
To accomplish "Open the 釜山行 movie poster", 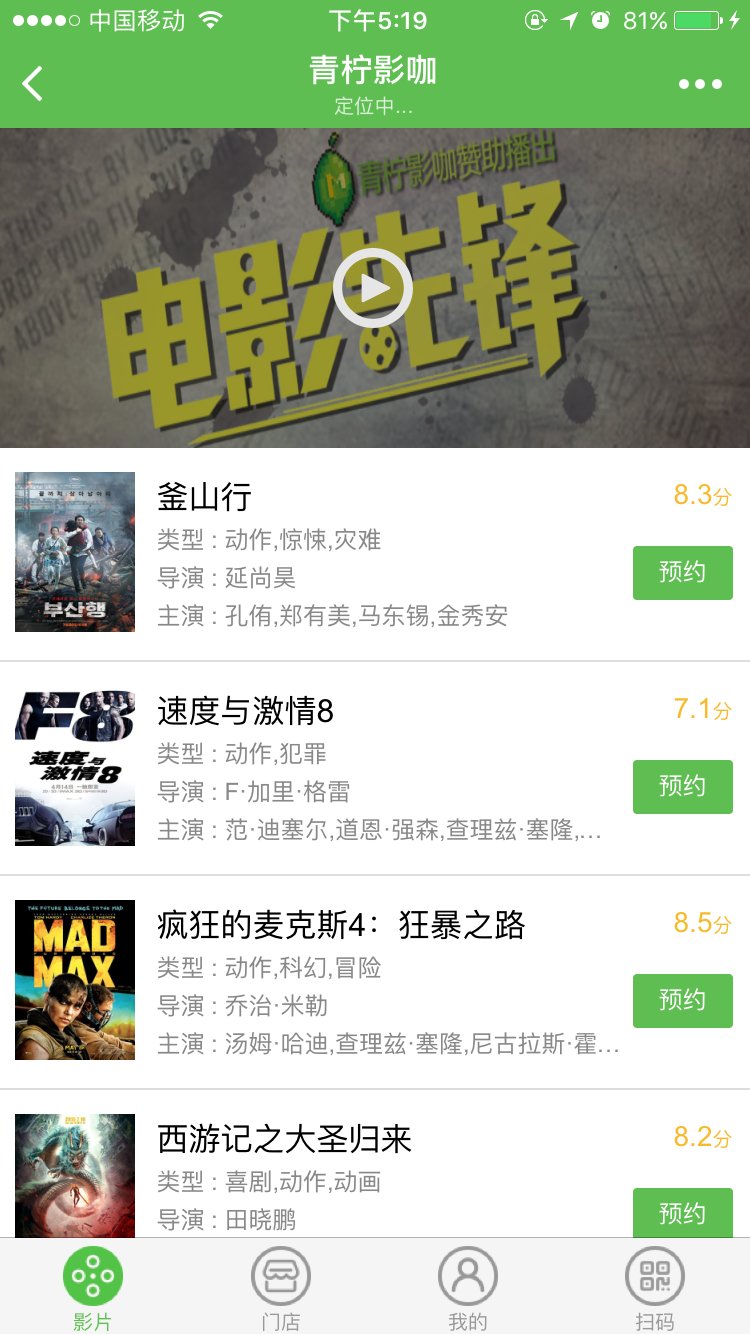I will pyautogui.click(x=75, y=552).
